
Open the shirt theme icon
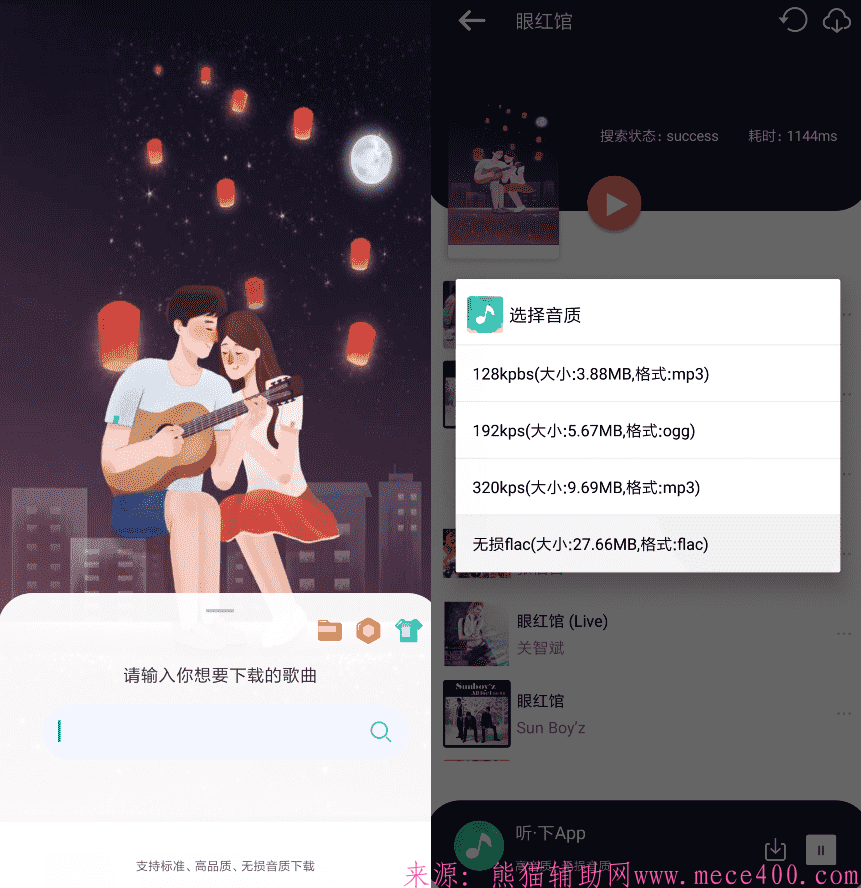408,630
